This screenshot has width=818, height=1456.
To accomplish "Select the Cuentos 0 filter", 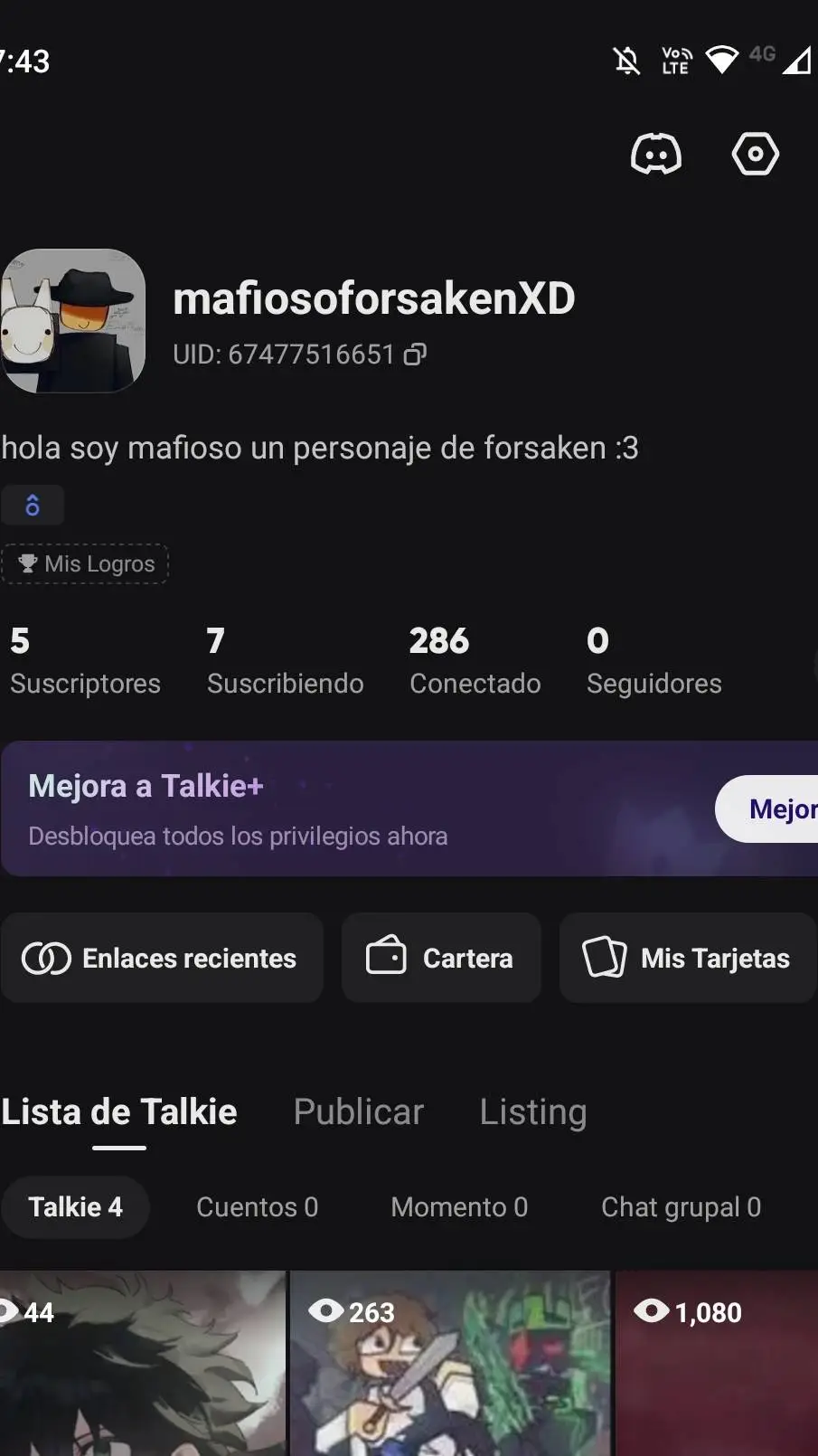I will tap(257, 1206).
